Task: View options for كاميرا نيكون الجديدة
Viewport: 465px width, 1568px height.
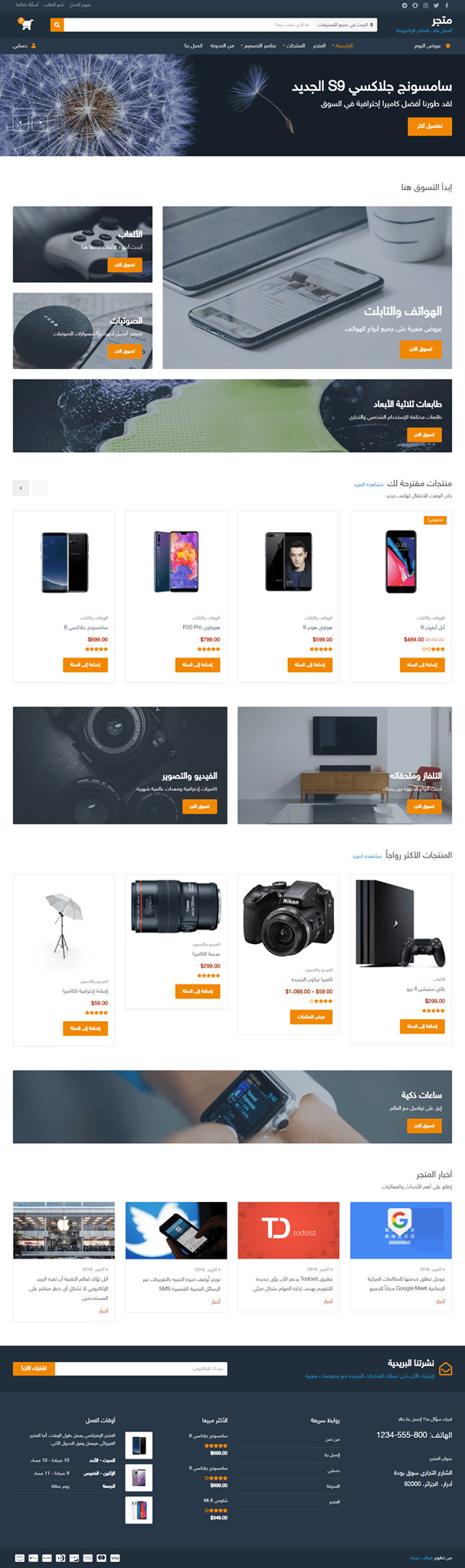Action: (x=310, y=1017)
